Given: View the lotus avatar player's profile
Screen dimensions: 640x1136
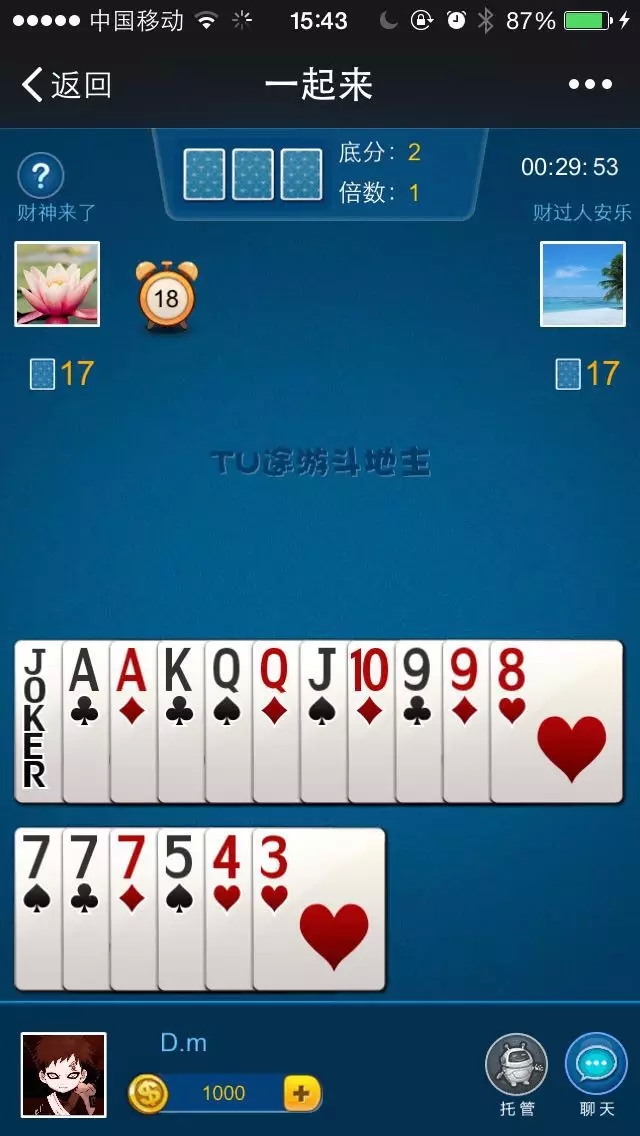Looking at the screenshot, I should [x=57, y=284].
